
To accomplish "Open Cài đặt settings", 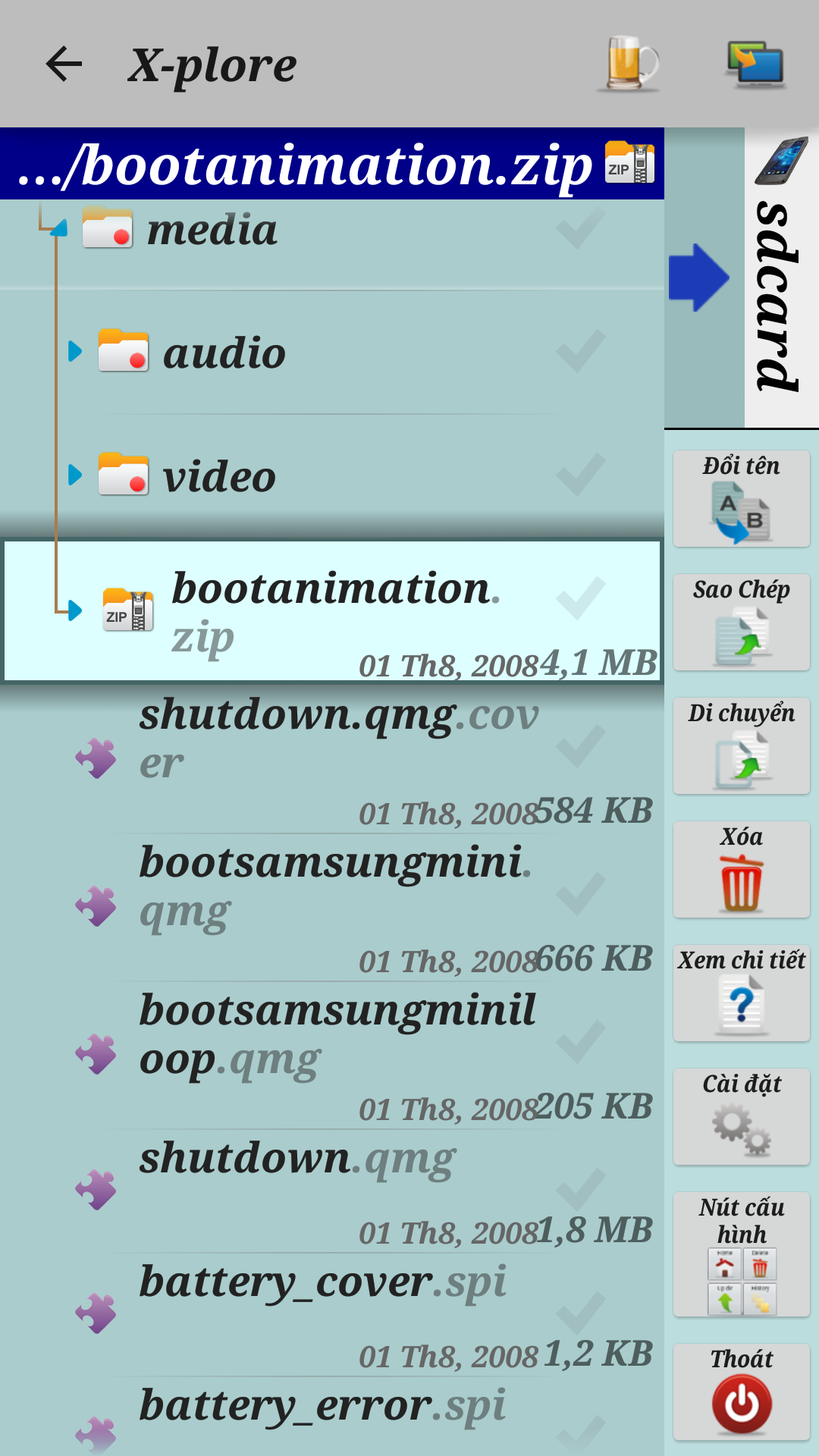I will coord(742,1116).
